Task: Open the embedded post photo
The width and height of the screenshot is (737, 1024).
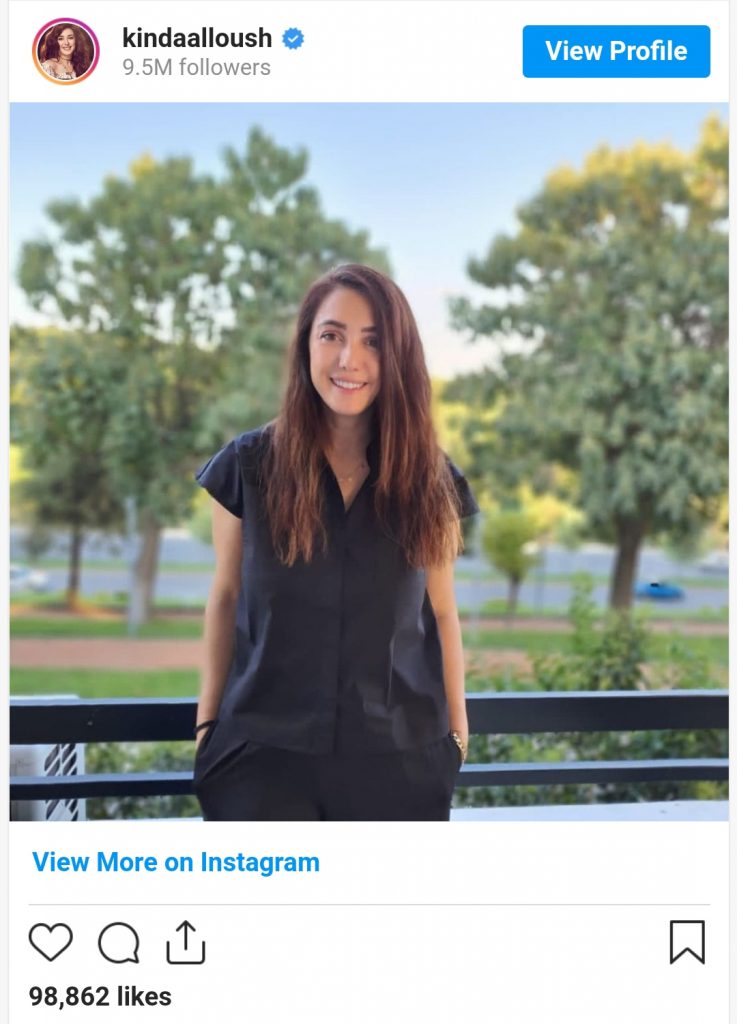Action: click(x=368, y=461)
